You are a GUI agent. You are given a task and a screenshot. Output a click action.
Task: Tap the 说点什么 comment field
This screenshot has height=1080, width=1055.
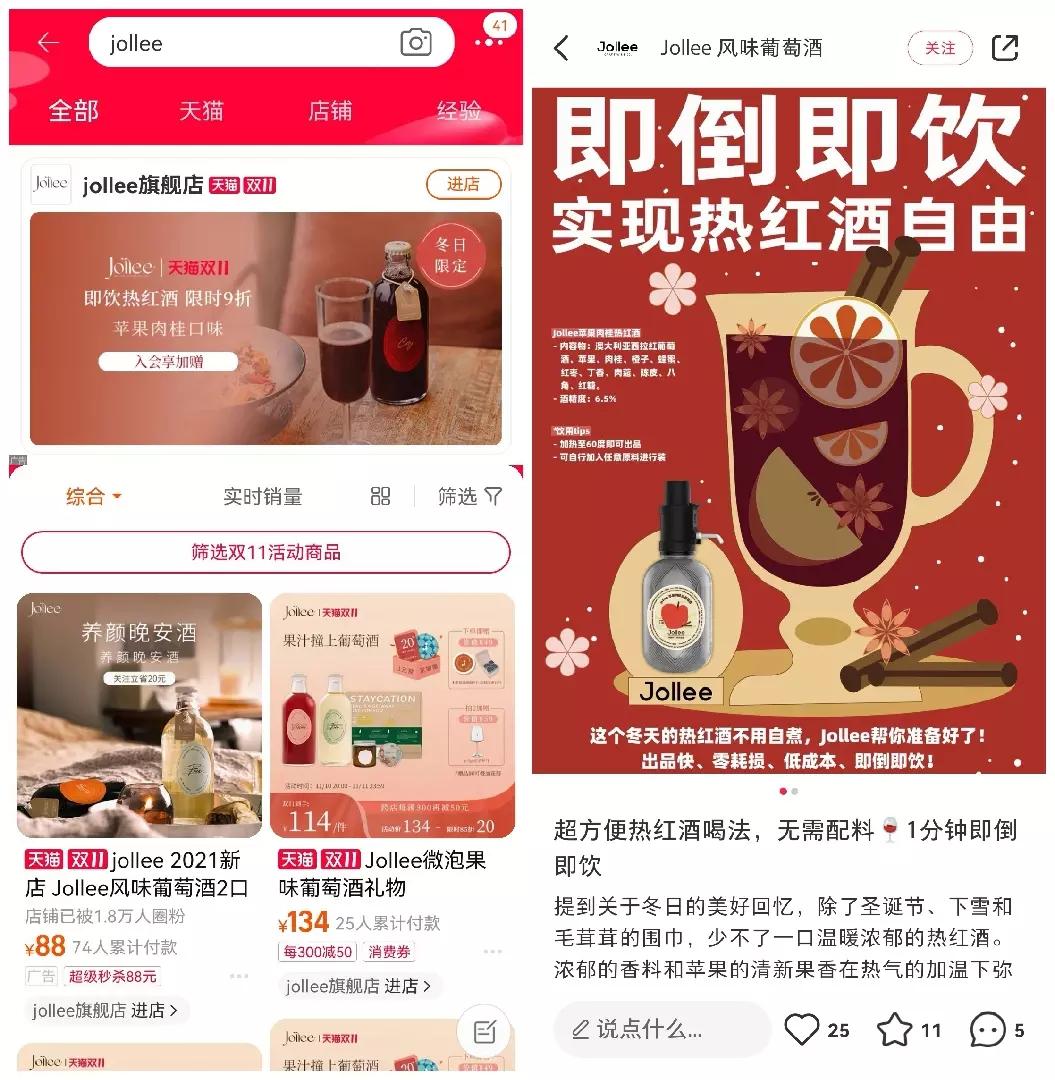coord(660,1029)
